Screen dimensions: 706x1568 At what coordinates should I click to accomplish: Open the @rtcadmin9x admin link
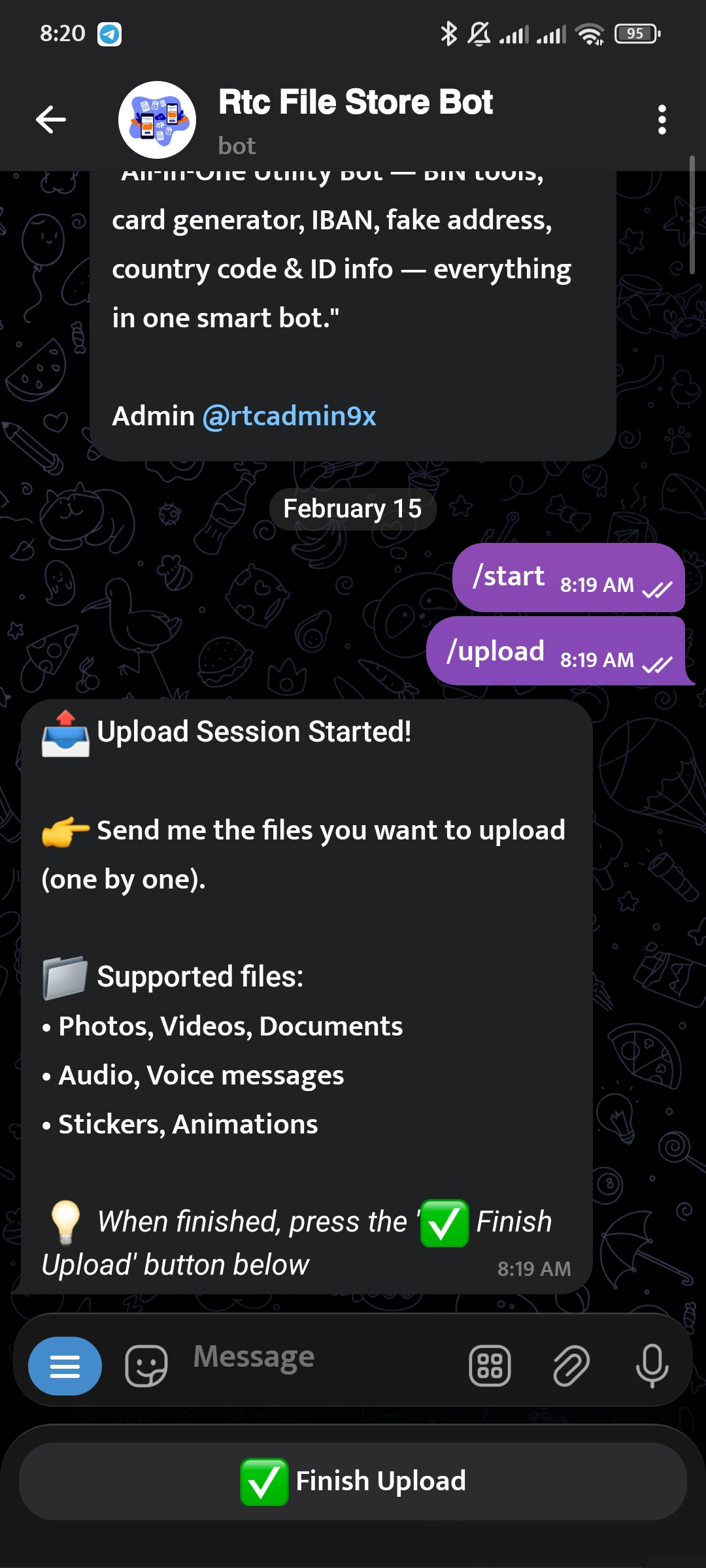(289, 416)
